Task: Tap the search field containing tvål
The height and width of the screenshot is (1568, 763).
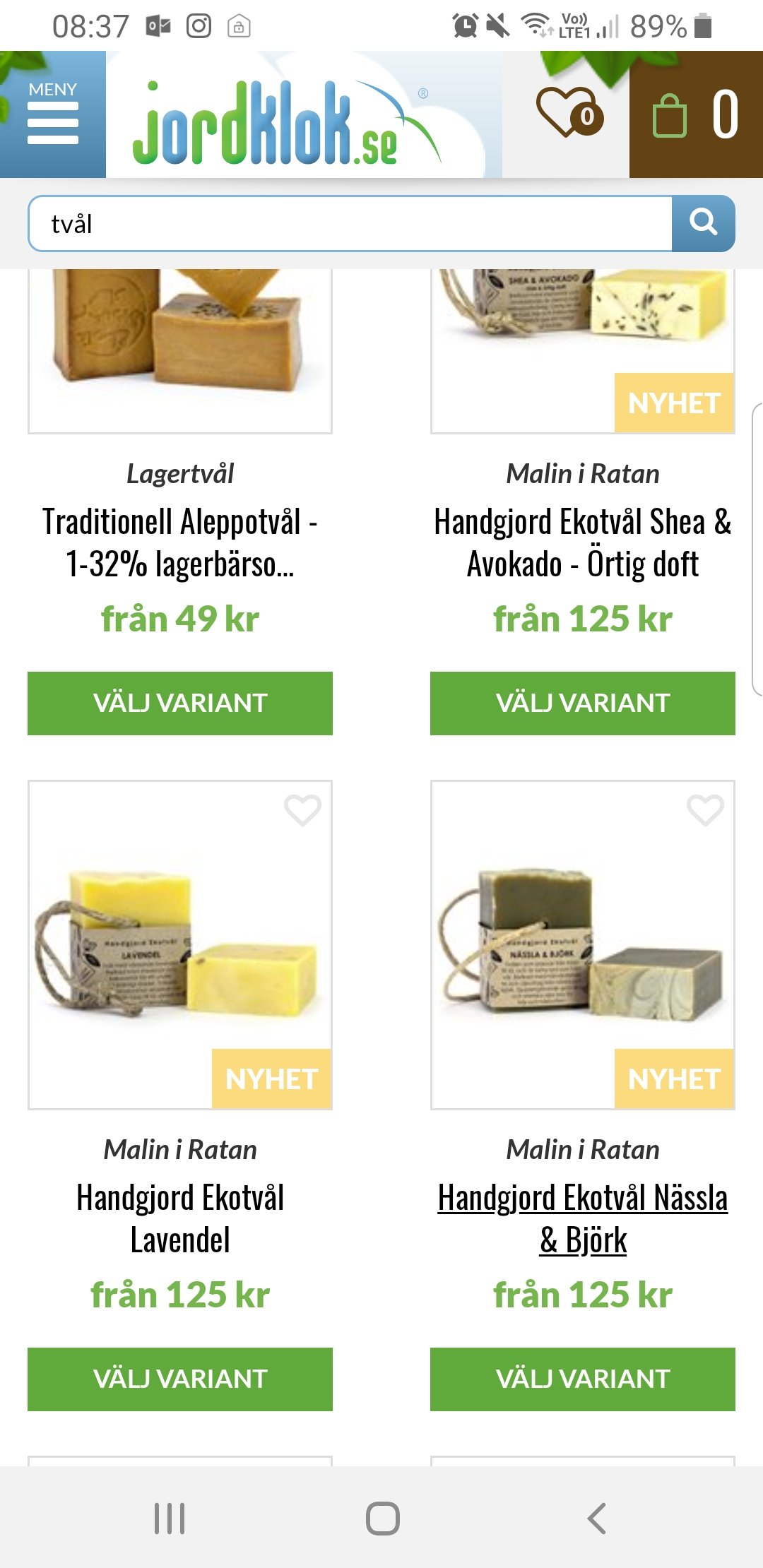Action: [350, 224]
